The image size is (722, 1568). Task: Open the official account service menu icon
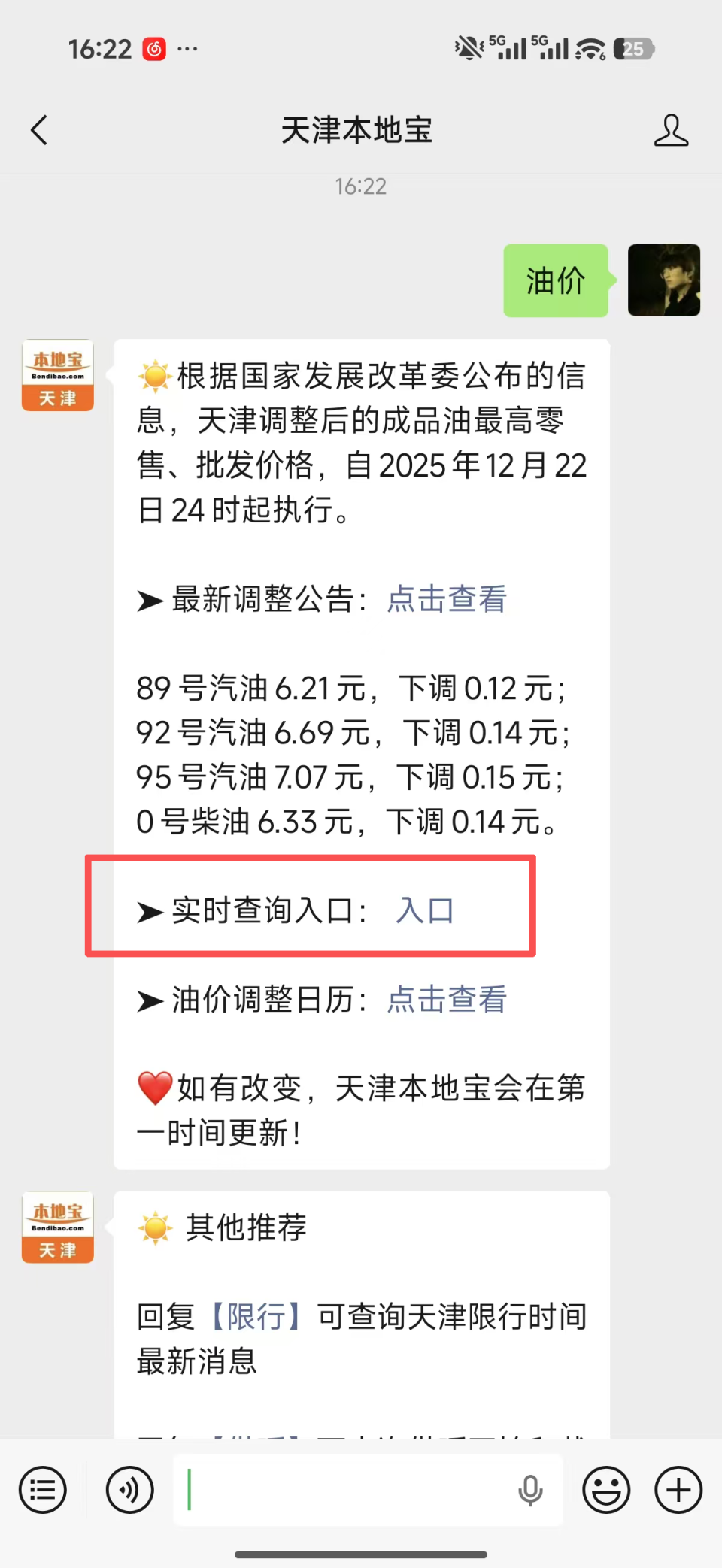(x=42, y=1489)
